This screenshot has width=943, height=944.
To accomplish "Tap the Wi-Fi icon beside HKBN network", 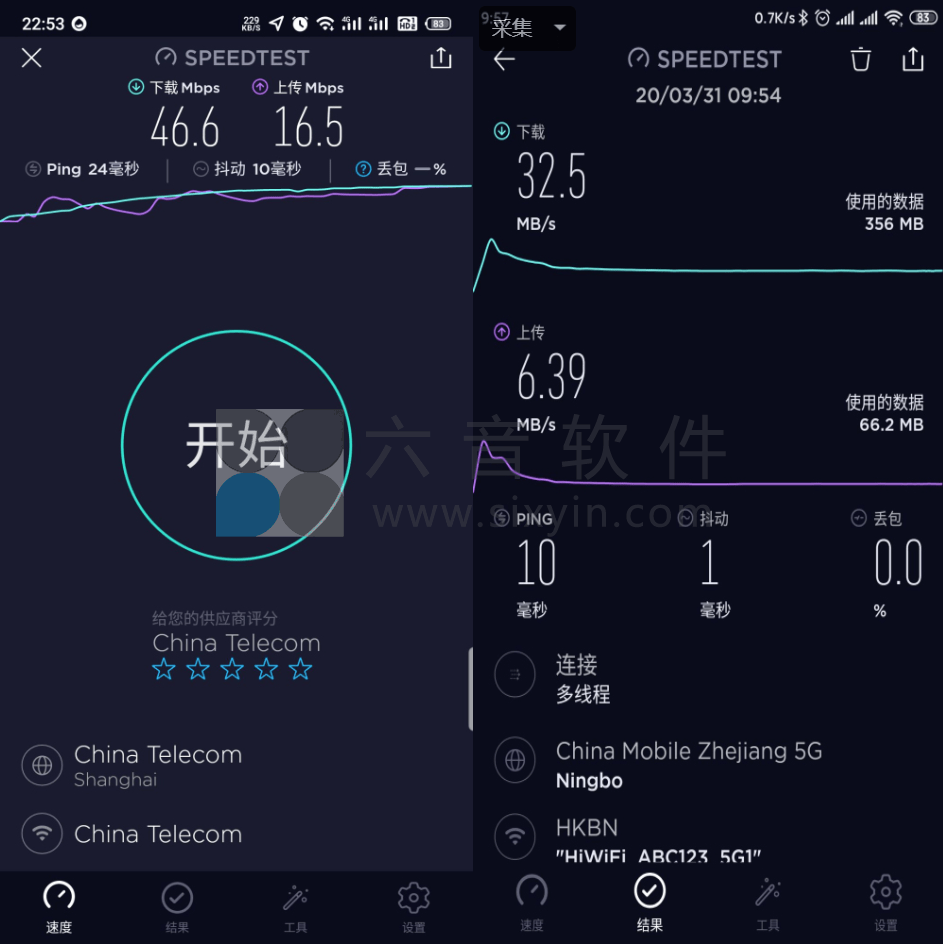I will click(x=515, y=837).
